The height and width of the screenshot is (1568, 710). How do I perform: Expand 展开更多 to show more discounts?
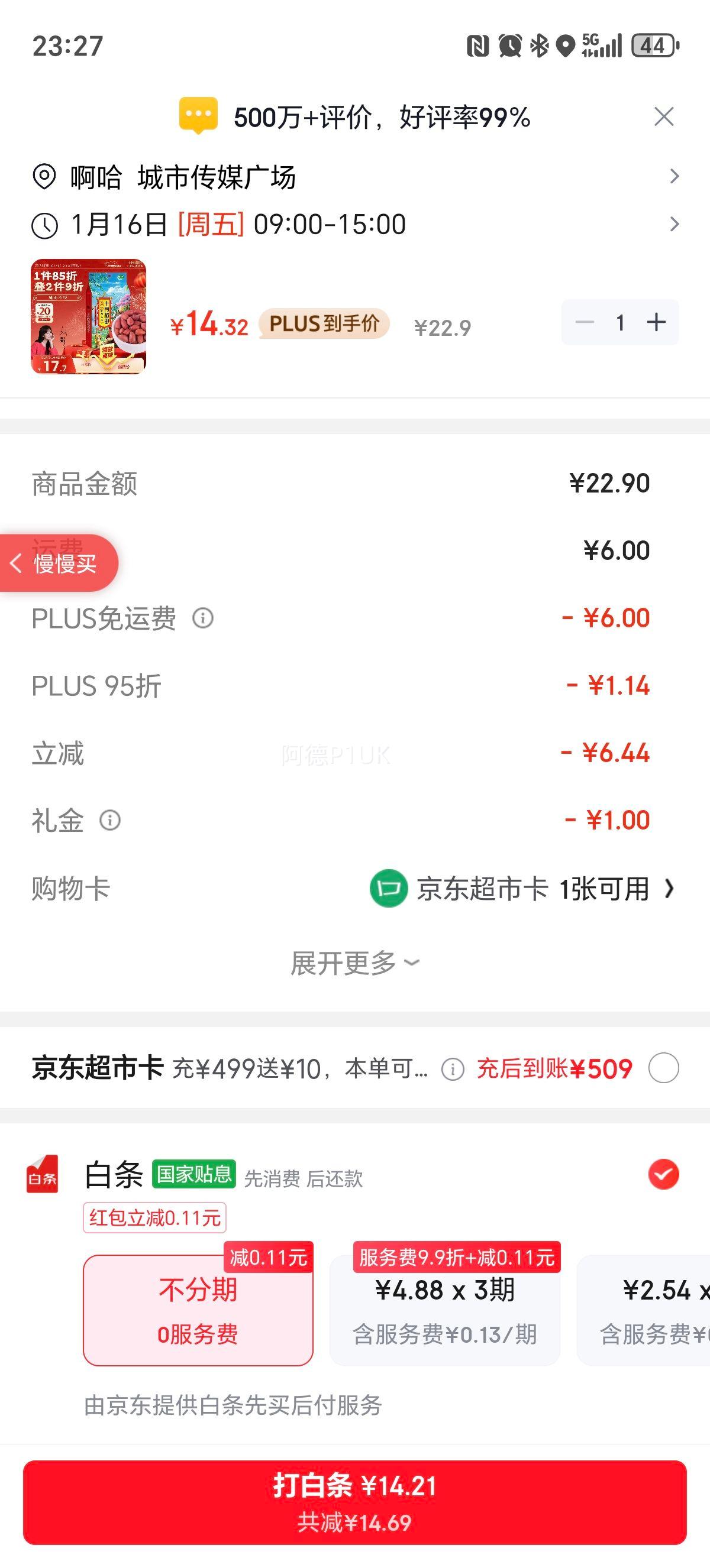click(x=355, y=963)
